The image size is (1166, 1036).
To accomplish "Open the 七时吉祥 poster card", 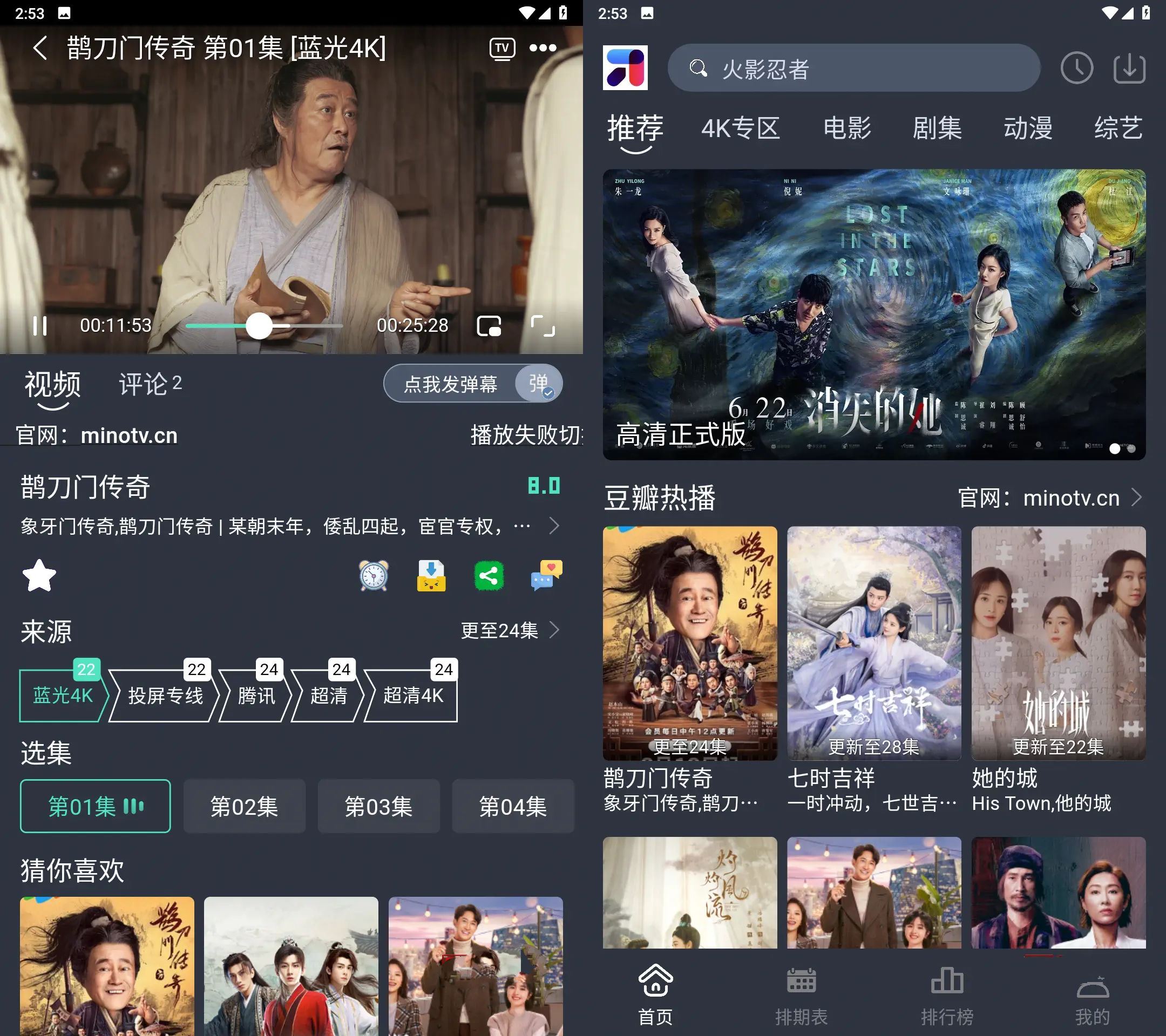I will pyautogui.click(x=874, y=643).
